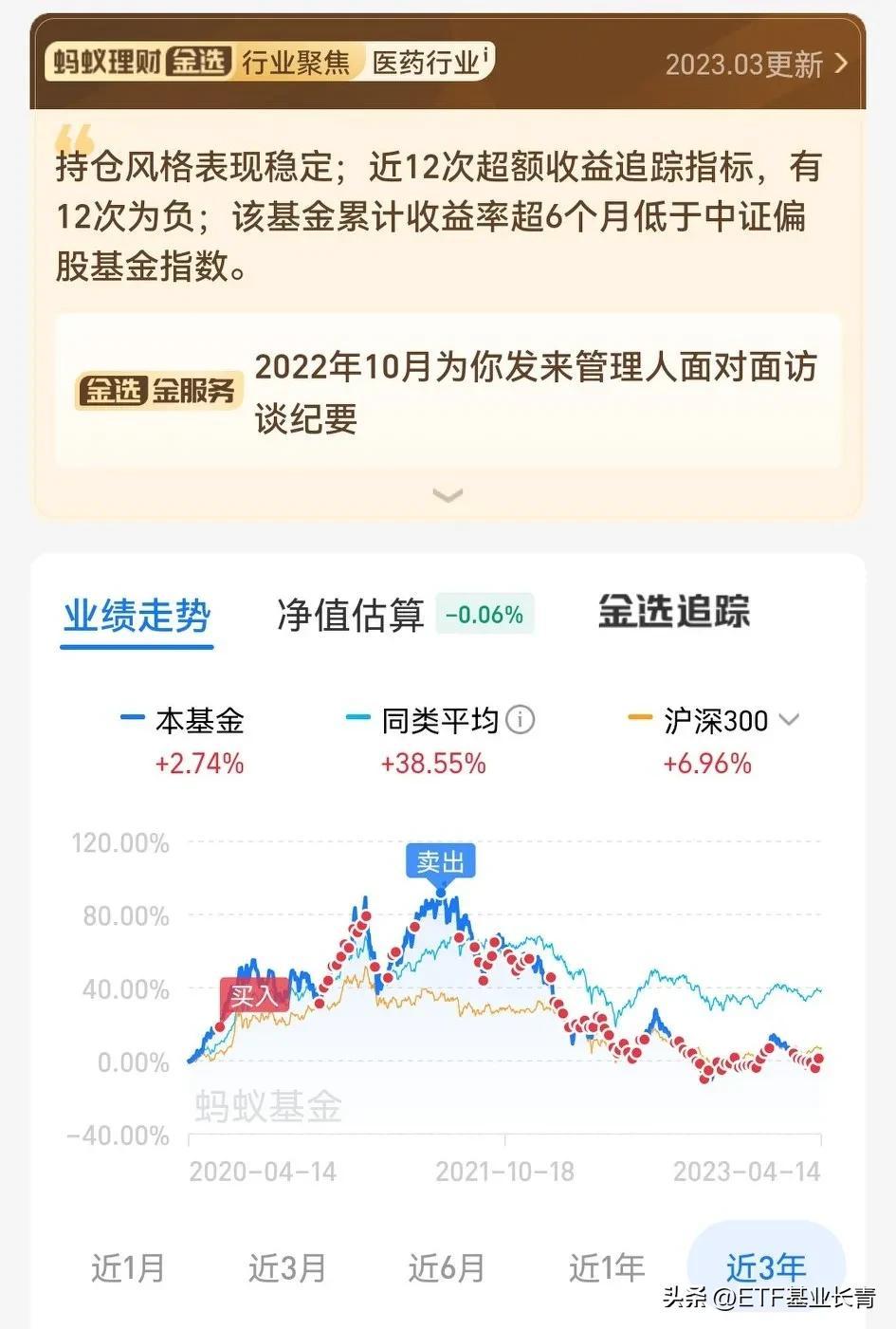Select the 近1年 time range
896x1329 pixels.
[607, 1267]
